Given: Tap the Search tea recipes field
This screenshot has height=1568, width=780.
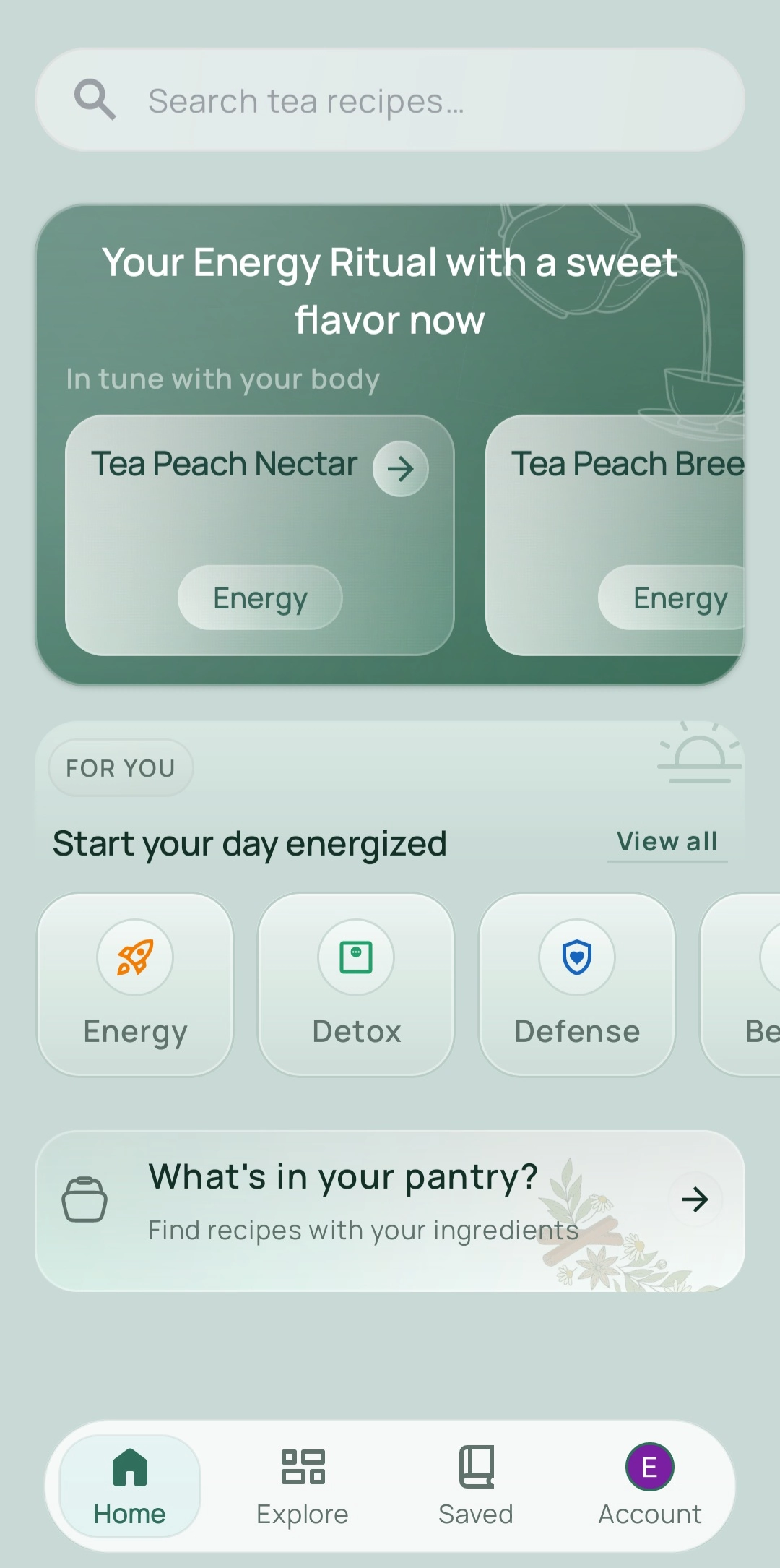Looking at the screenshot, I should coord(390,100).
